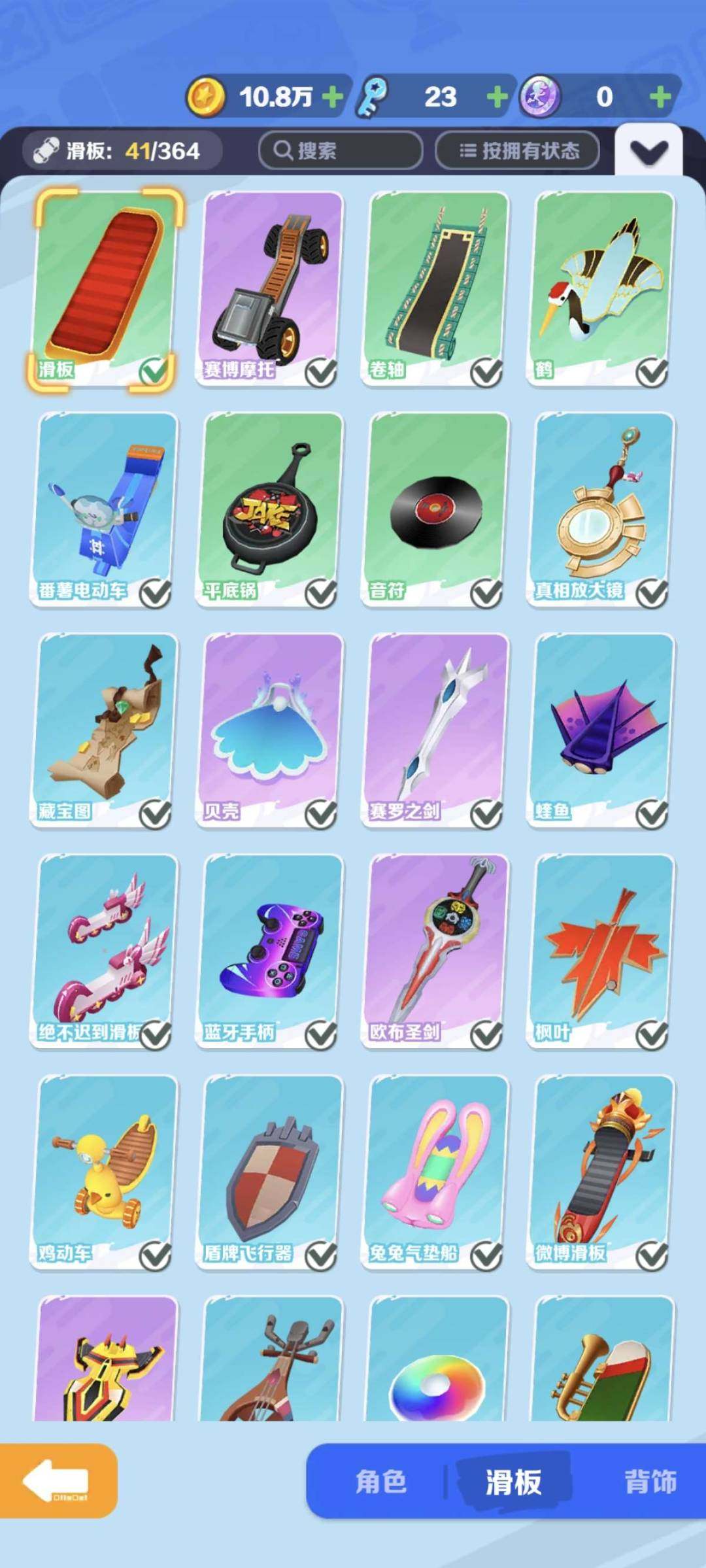Select the 赛罗之剑 sword board
This screenshot has height=1568, width=706.
435,730
